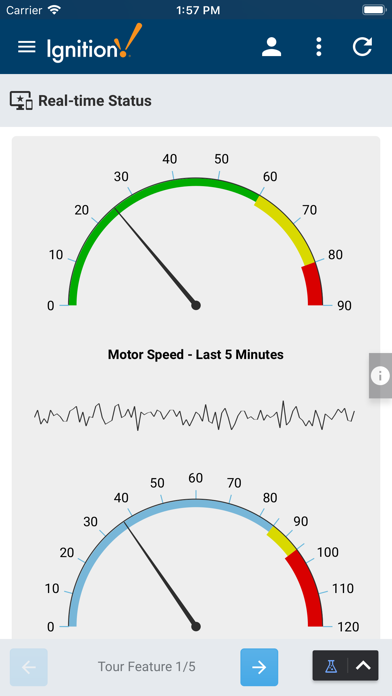Viewport: 392px width, 696px height.
Task: Open the hamburger navigation menu
Action: 26,47
